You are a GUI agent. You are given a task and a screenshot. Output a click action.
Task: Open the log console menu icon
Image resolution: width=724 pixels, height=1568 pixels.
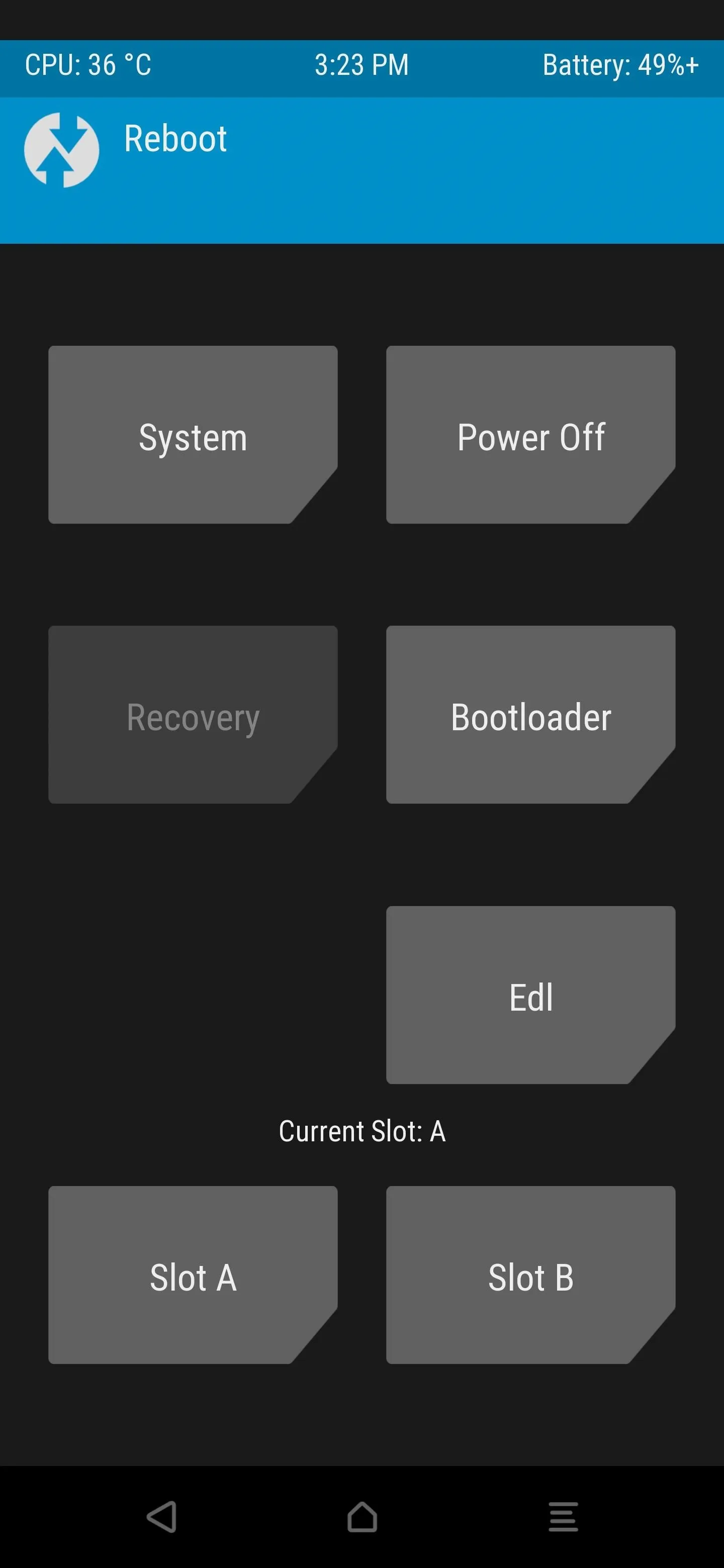tap(563, 1516)
